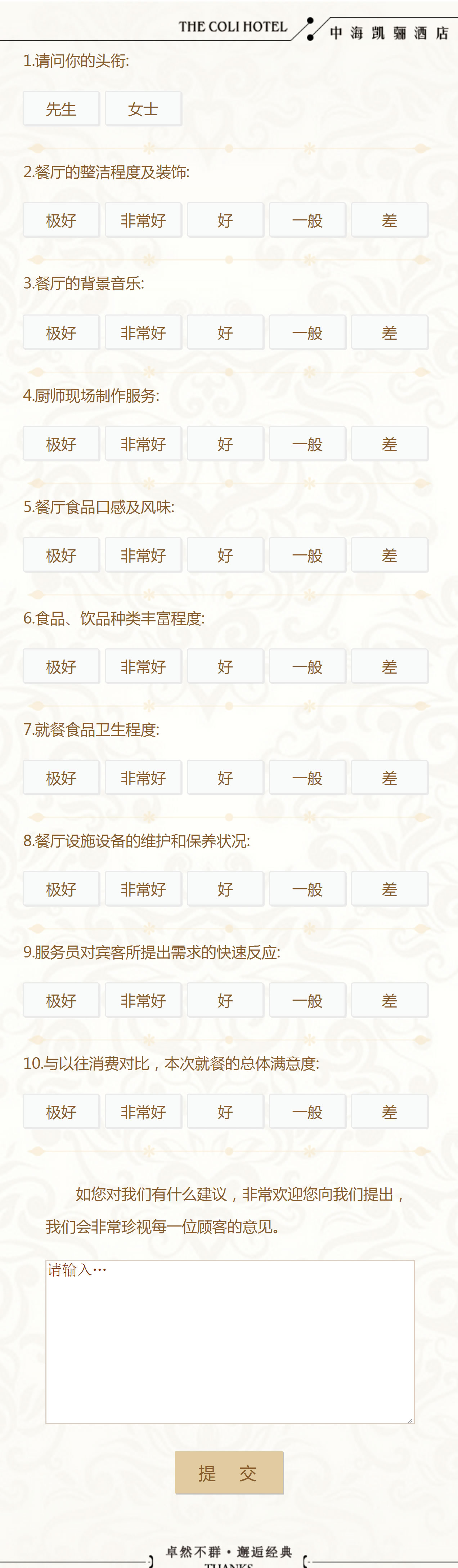This screenshot has width=458, height=1568.
Task: Choose 差 for 食品、饮品种类丰富程度
Action: click(x=389, y=666)
